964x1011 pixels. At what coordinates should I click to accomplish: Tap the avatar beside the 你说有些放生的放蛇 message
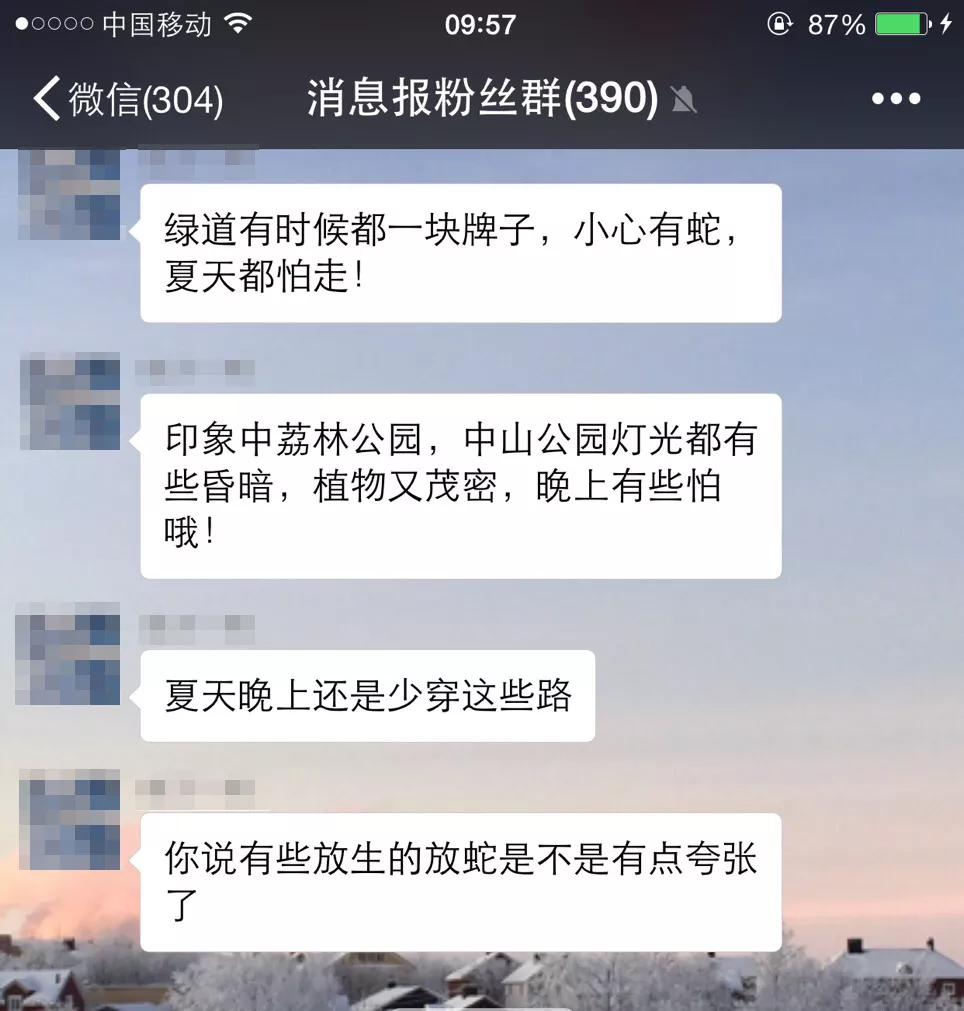click(x=70, y=819)
